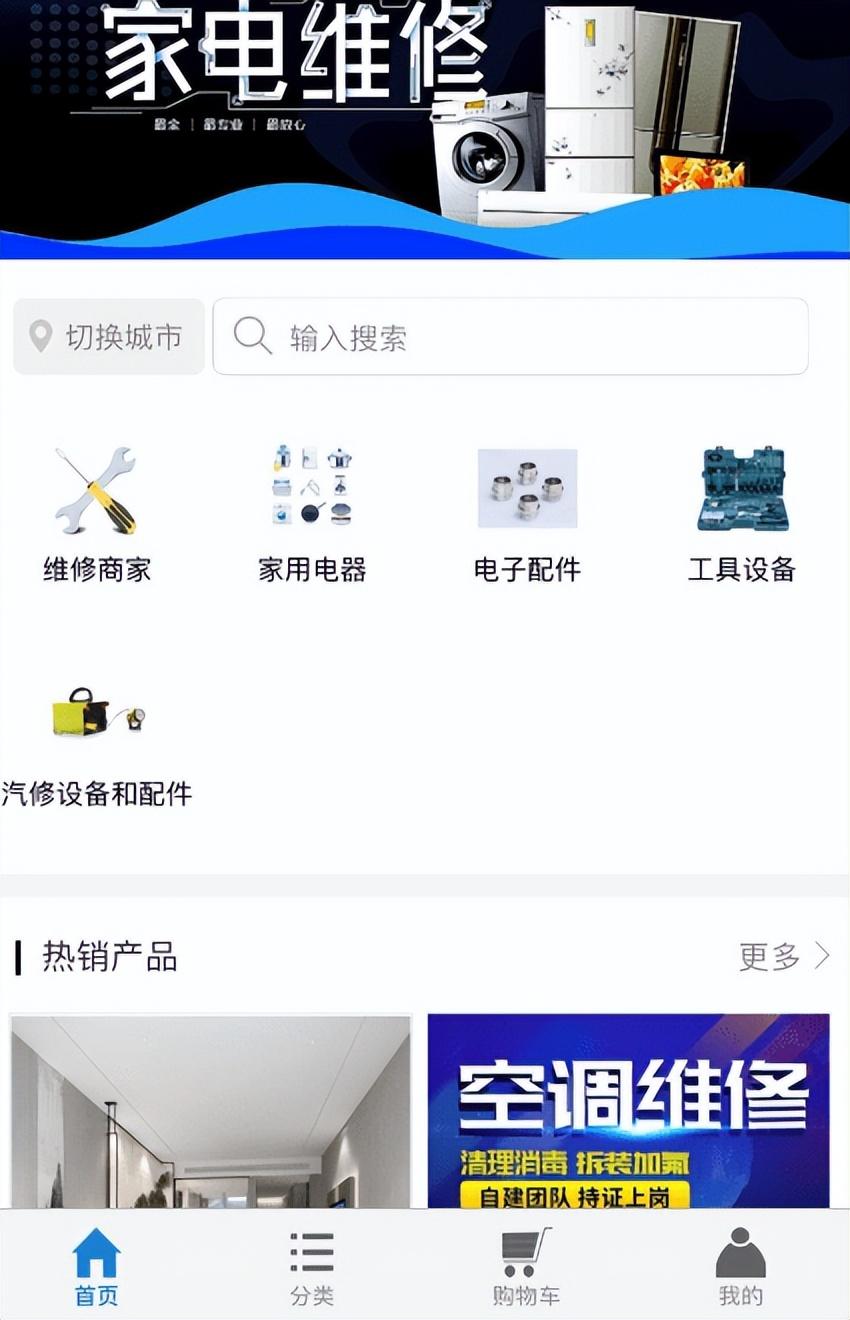This screenshot has width=850, height=1320.
Task: Go to the 购物车 tab
Action: tap(526, 1267)
